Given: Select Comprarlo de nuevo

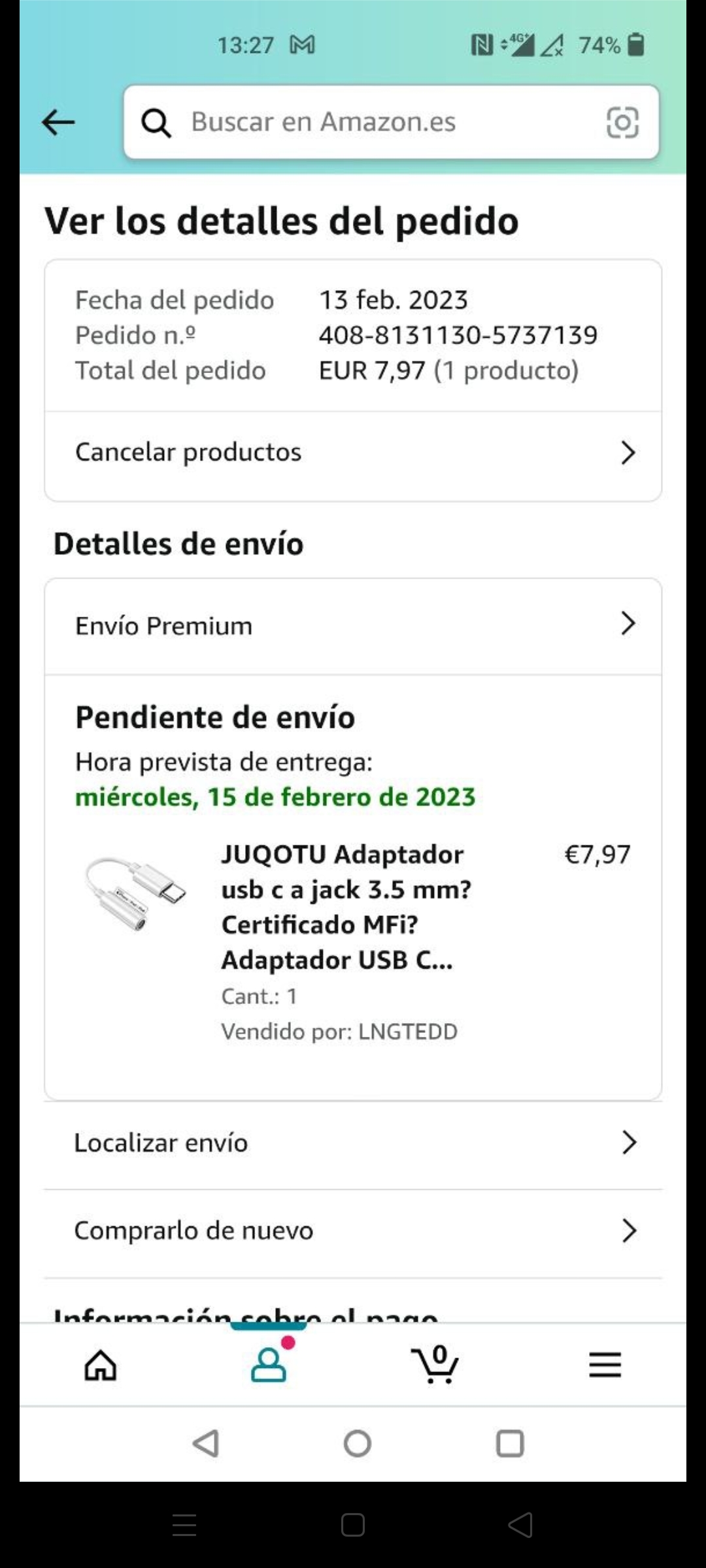Looking at the screenshot, I should pos(353,1230).
